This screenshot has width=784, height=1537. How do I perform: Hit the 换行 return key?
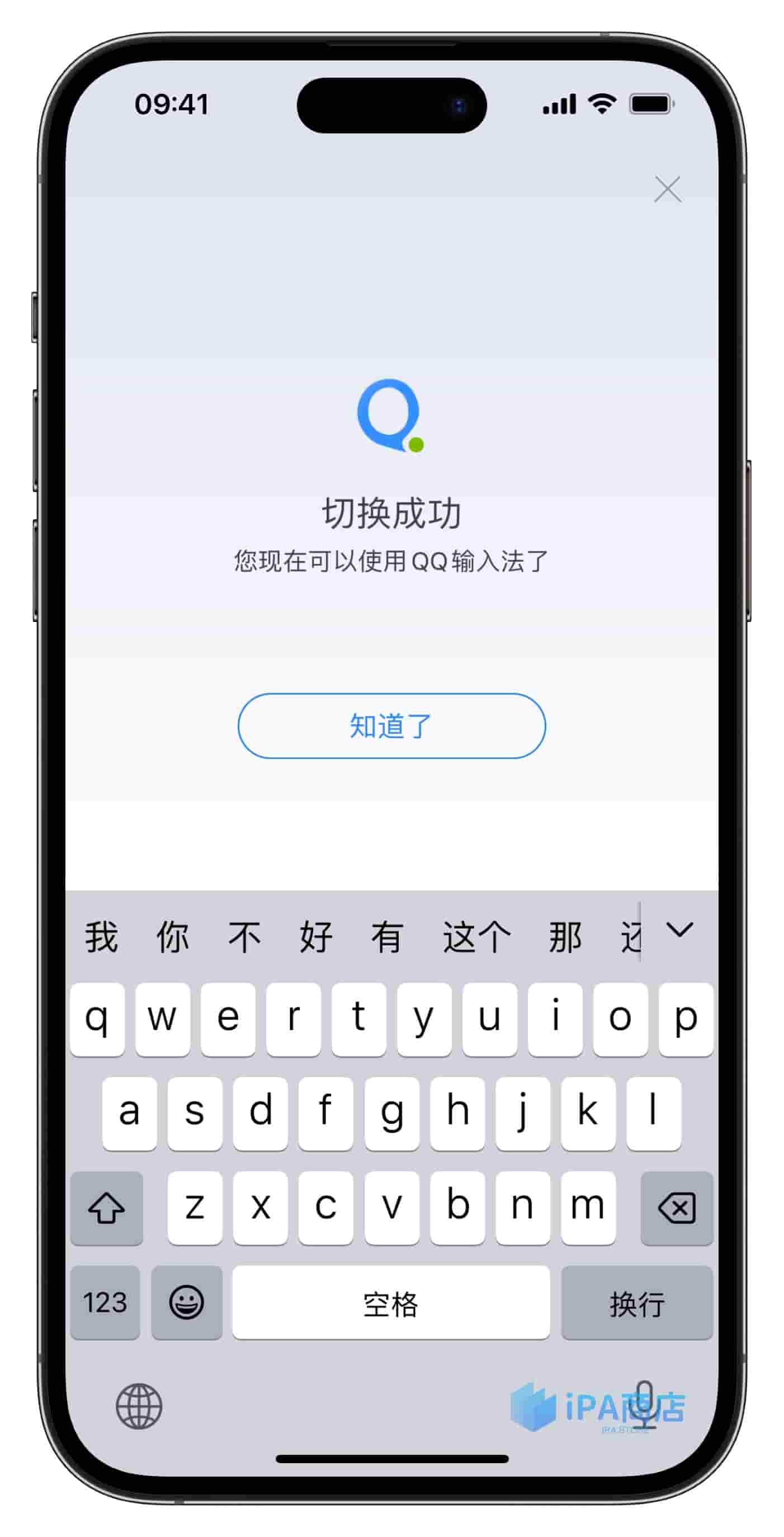pos(636,1302)
